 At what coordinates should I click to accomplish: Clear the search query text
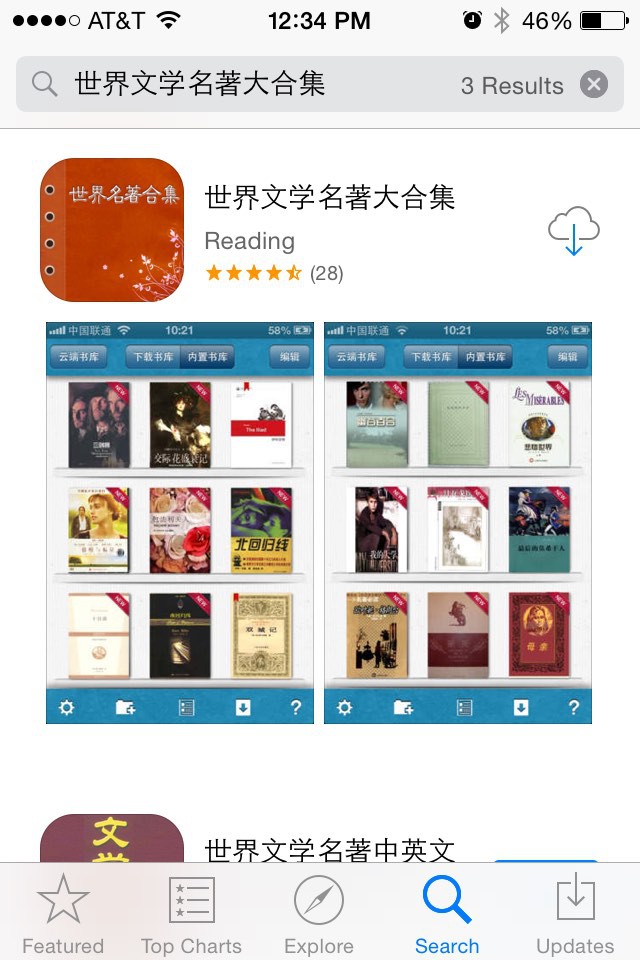tap(594, 84)
